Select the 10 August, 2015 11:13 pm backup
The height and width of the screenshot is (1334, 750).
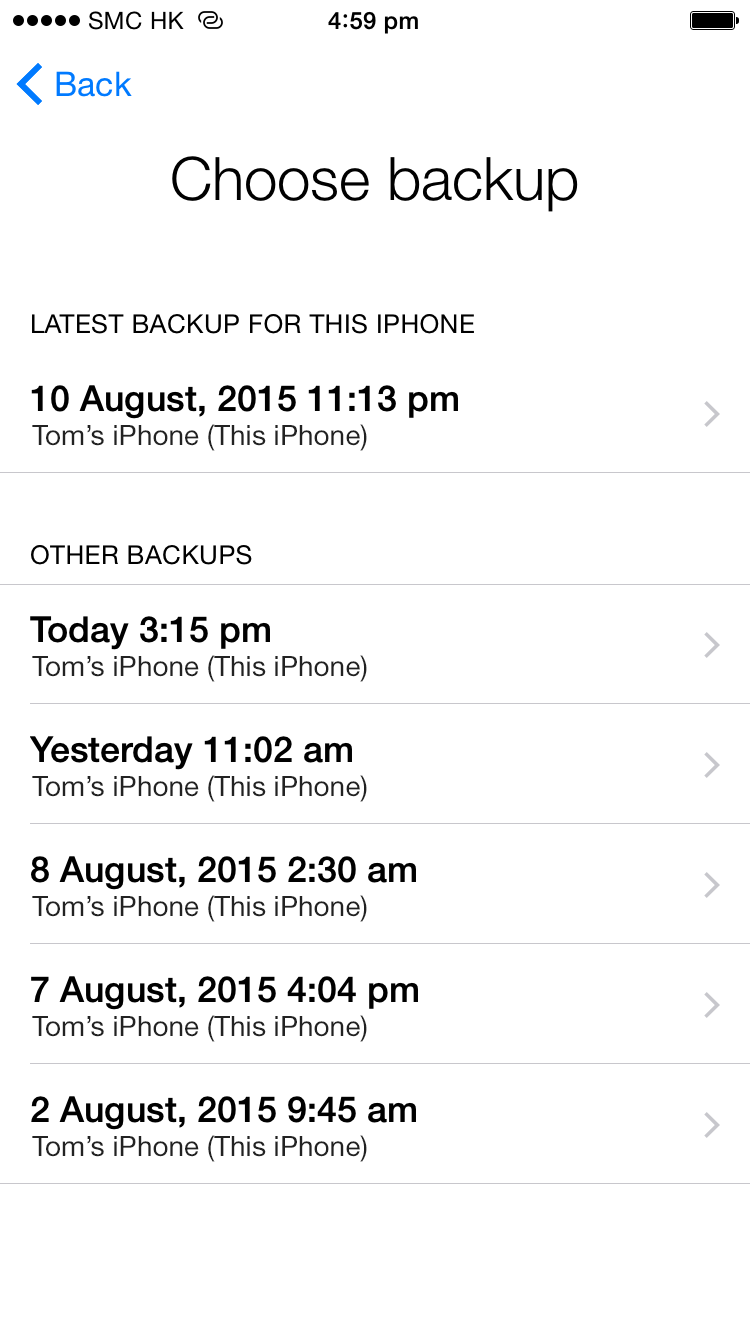pyautogui.click(x=375, y=414)
